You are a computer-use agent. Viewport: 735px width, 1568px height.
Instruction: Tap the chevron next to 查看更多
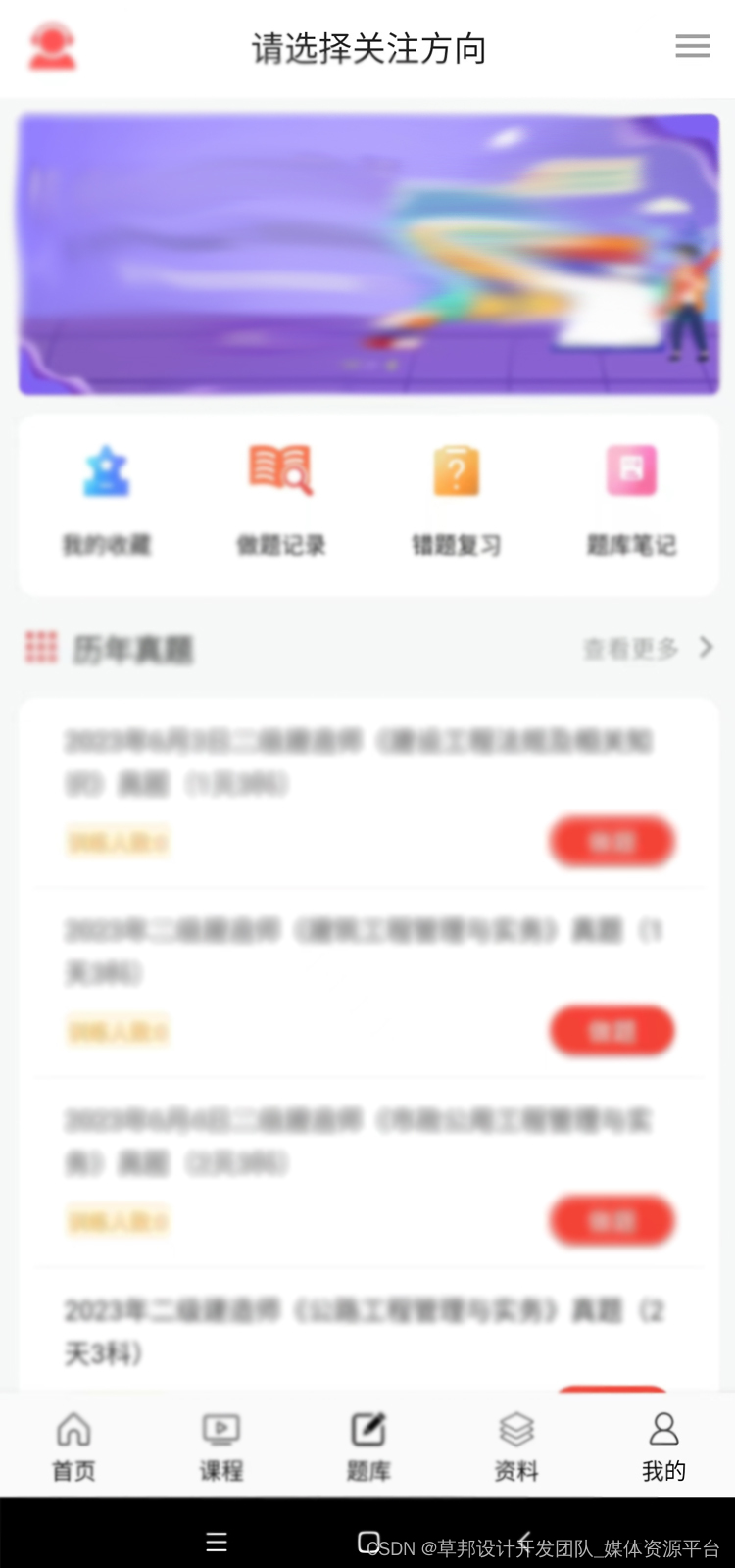[x=704, y=648]
